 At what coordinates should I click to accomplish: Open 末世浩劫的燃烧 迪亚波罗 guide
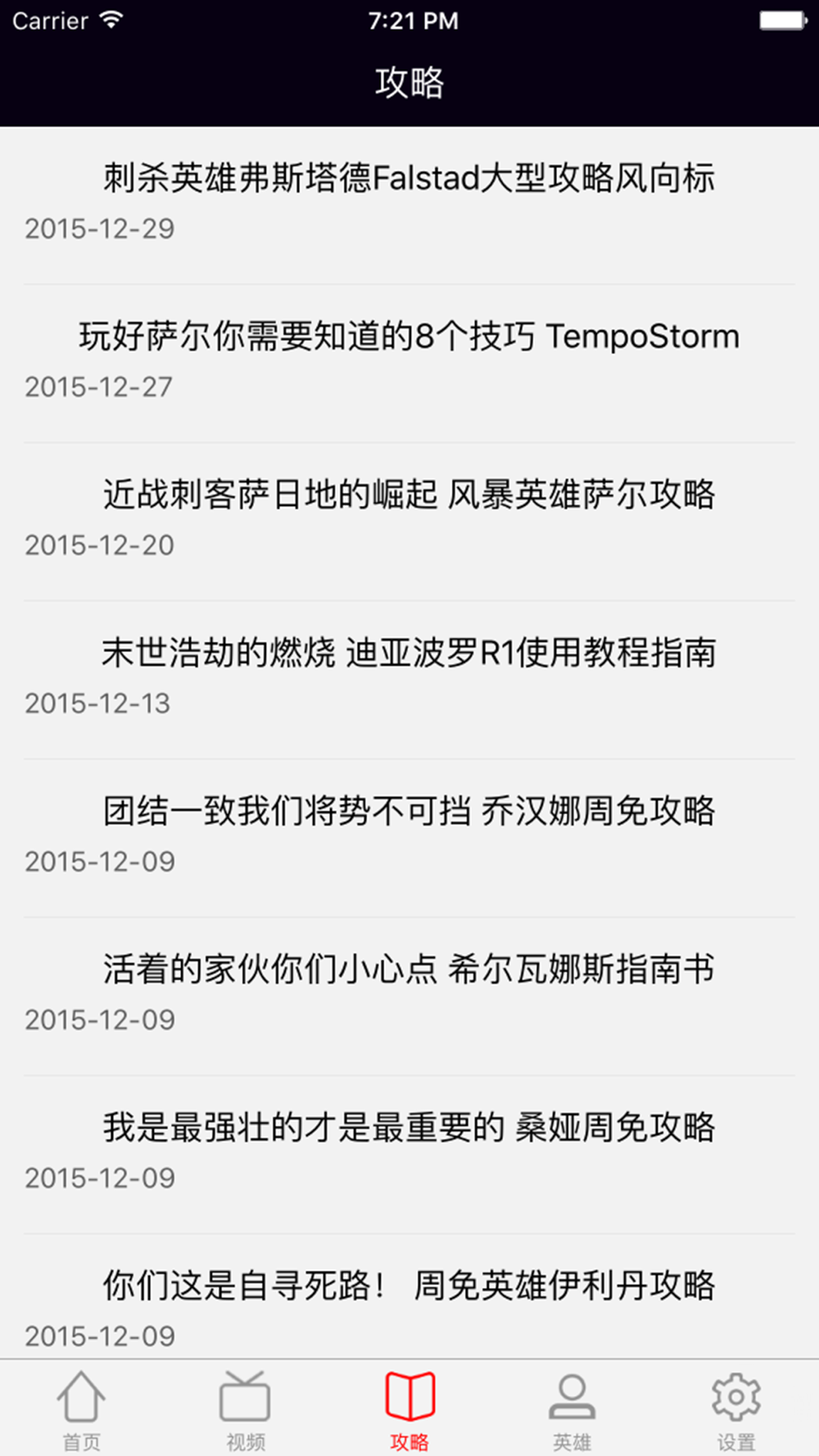[409, 679]
